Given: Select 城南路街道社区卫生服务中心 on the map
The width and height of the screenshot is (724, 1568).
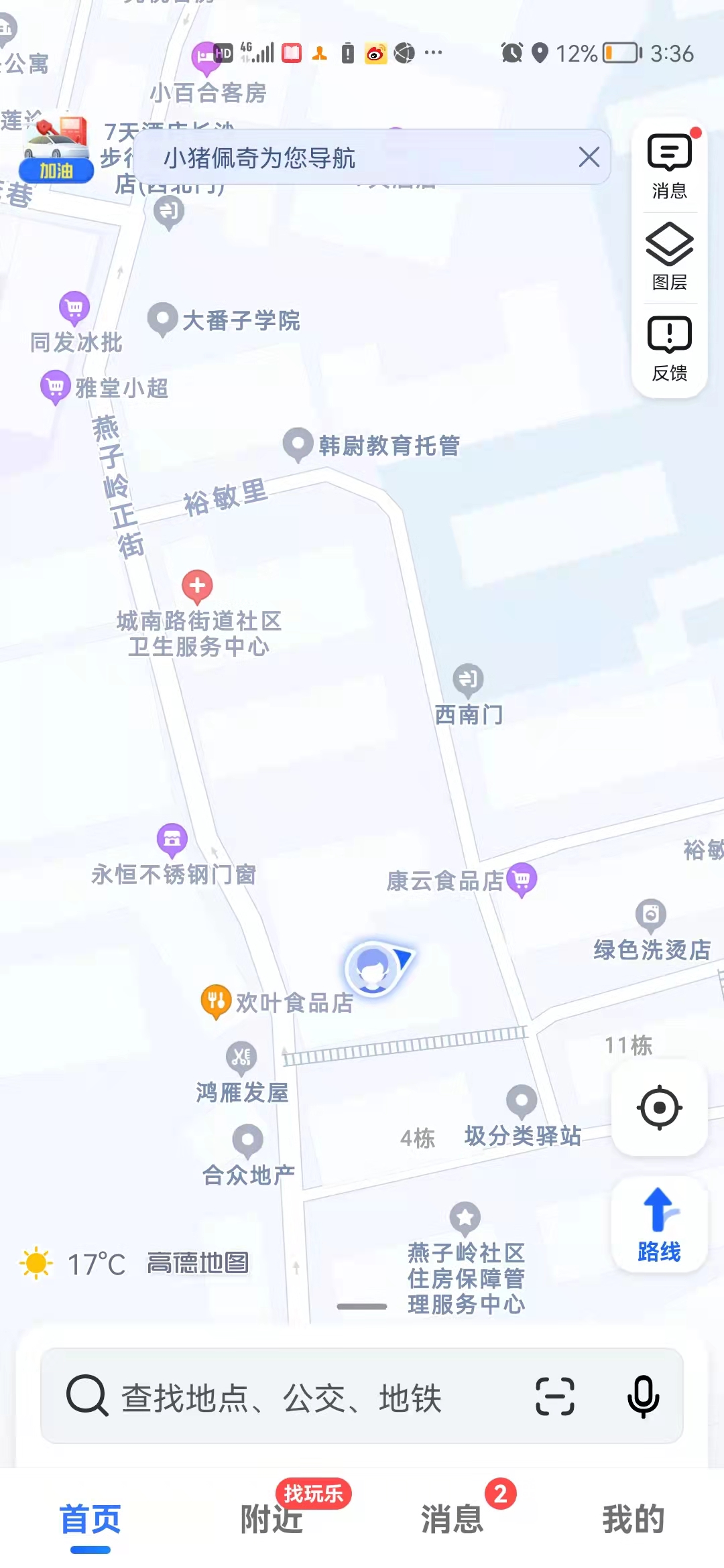Looking at the screenshot, I should point(197,586).
